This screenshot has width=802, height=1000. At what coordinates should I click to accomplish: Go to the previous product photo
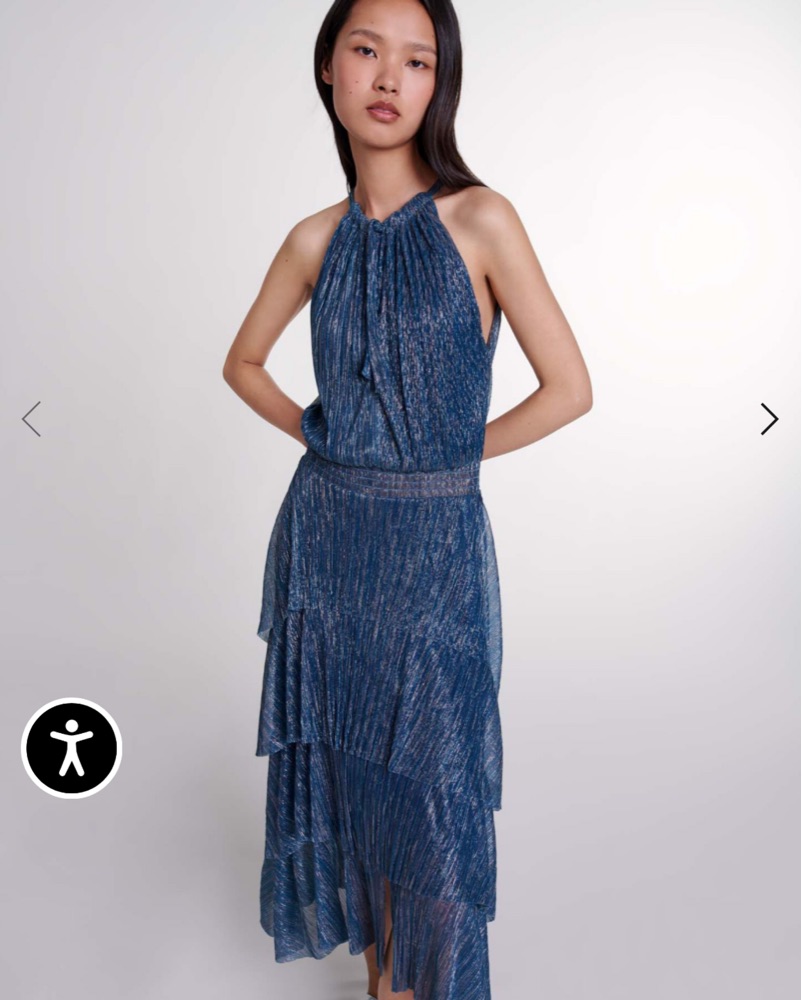click(x=32, y=419)
